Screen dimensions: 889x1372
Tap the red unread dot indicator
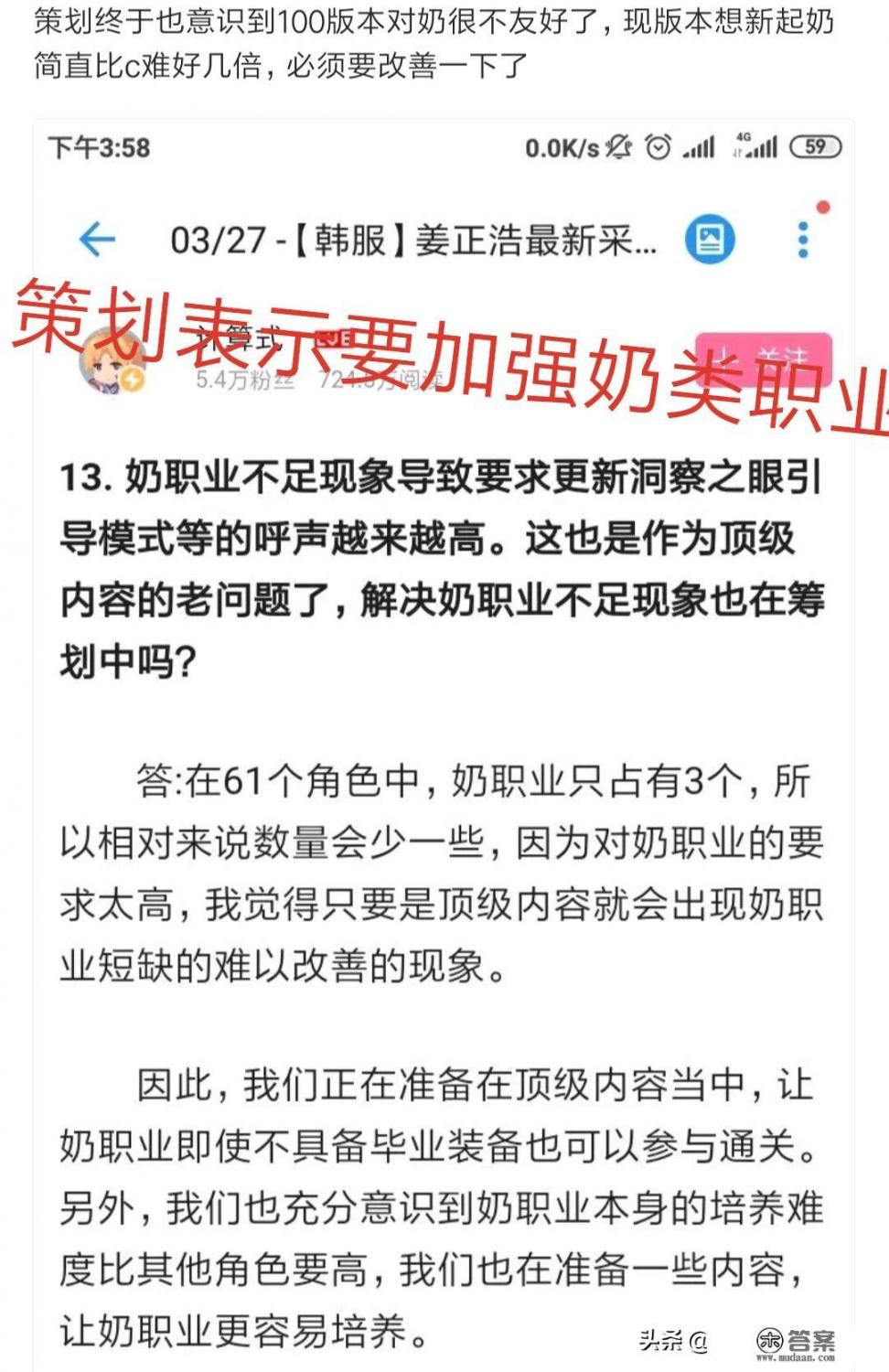click(820, 209)
